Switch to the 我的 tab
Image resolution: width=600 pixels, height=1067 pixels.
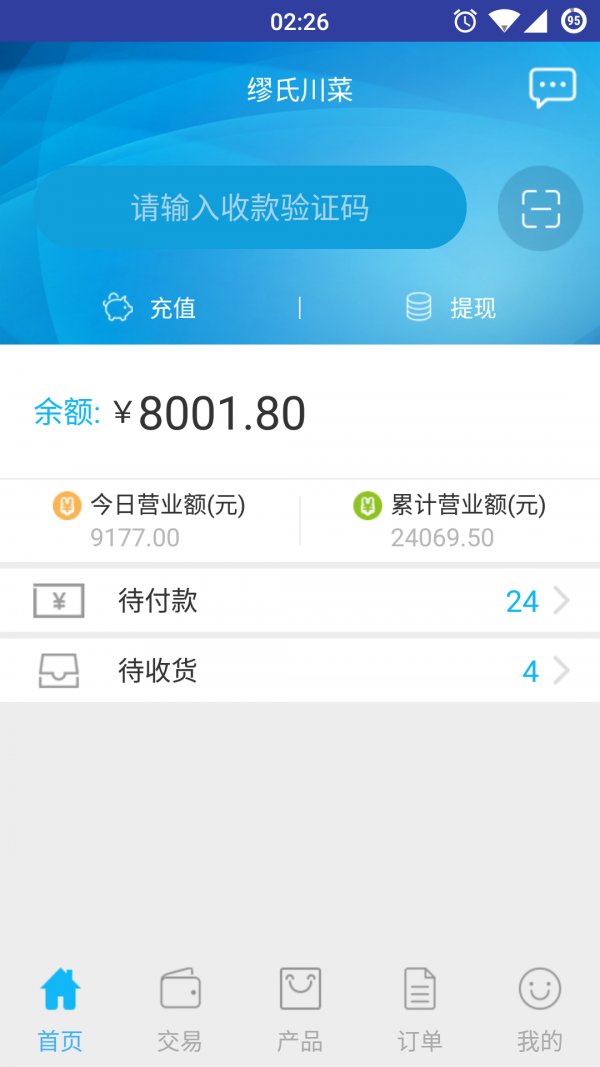click(x=540, y=1008)
